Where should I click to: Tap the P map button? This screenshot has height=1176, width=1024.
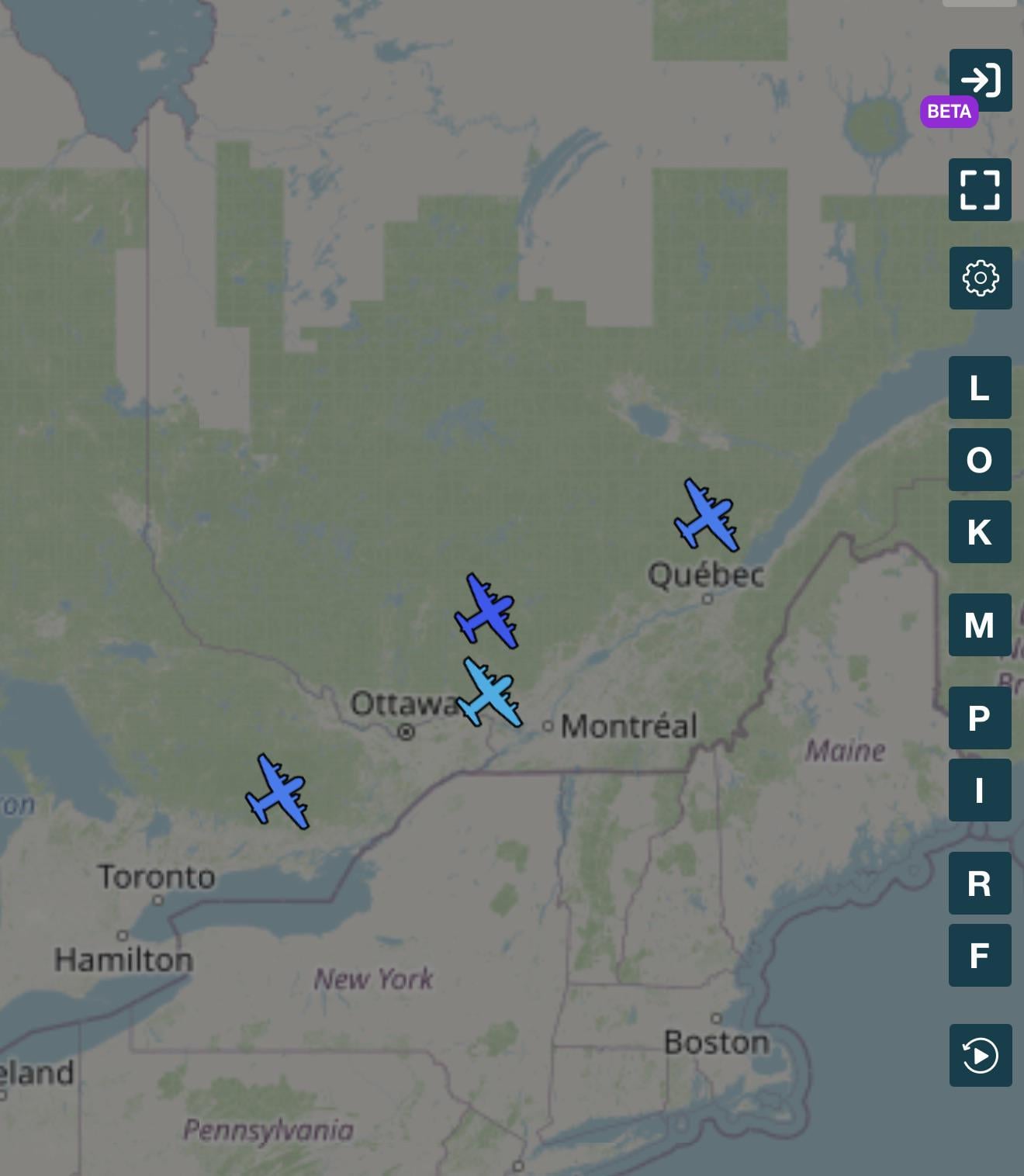980,718
